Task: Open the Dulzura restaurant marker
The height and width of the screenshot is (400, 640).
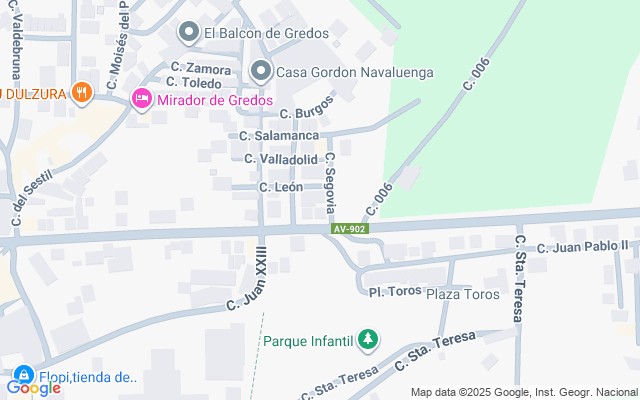Action: [83, 92]
